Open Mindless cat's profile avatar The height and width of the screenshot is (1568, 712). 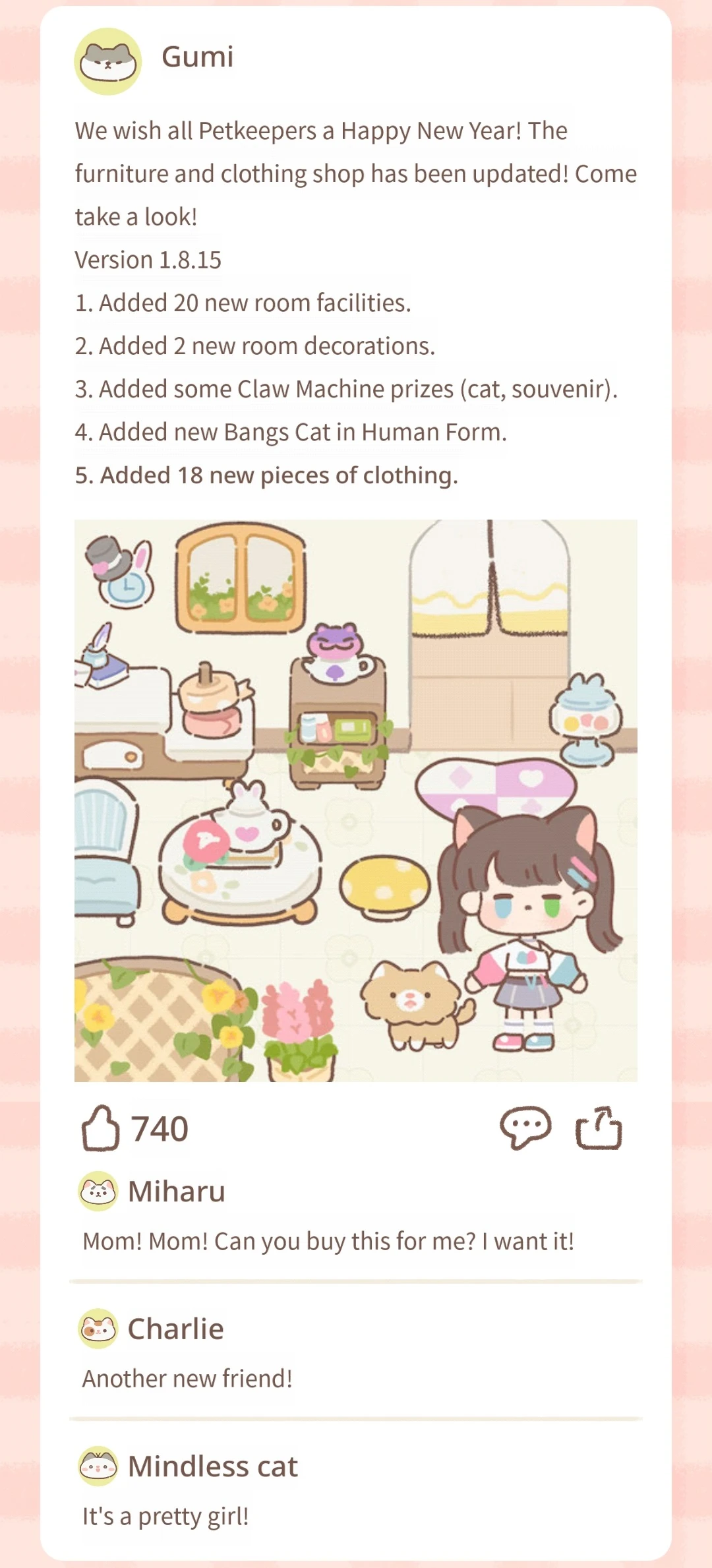[x=98, y=1466]
